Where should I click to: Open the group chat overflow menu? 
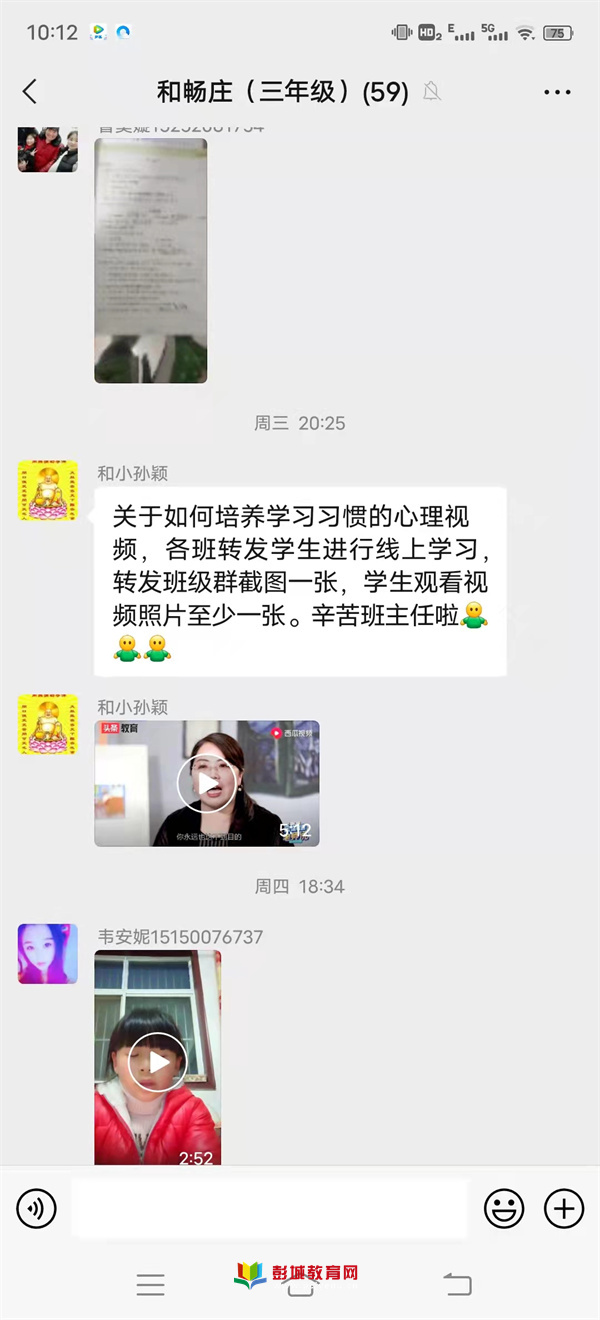point(557,92)
